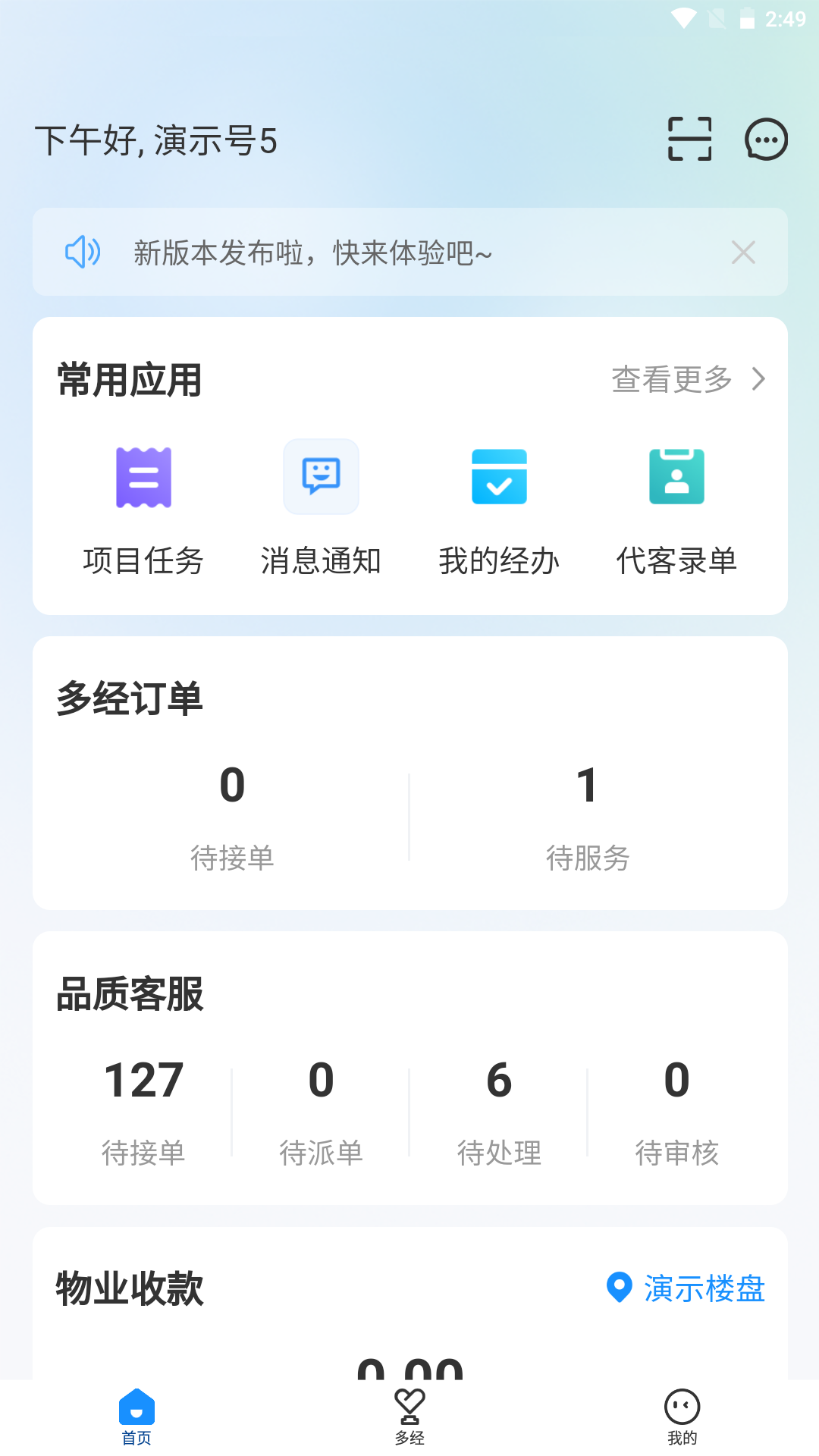Open the chat messages icon
The height and width of the screenshot is (1456, 819).
766,139
